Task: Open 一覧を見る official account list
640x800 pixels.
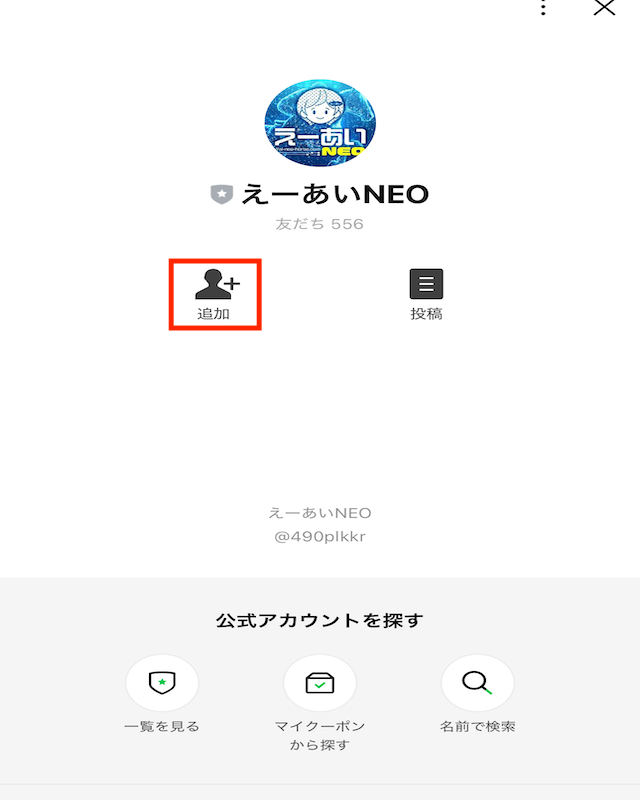Action: pos(162,684)
